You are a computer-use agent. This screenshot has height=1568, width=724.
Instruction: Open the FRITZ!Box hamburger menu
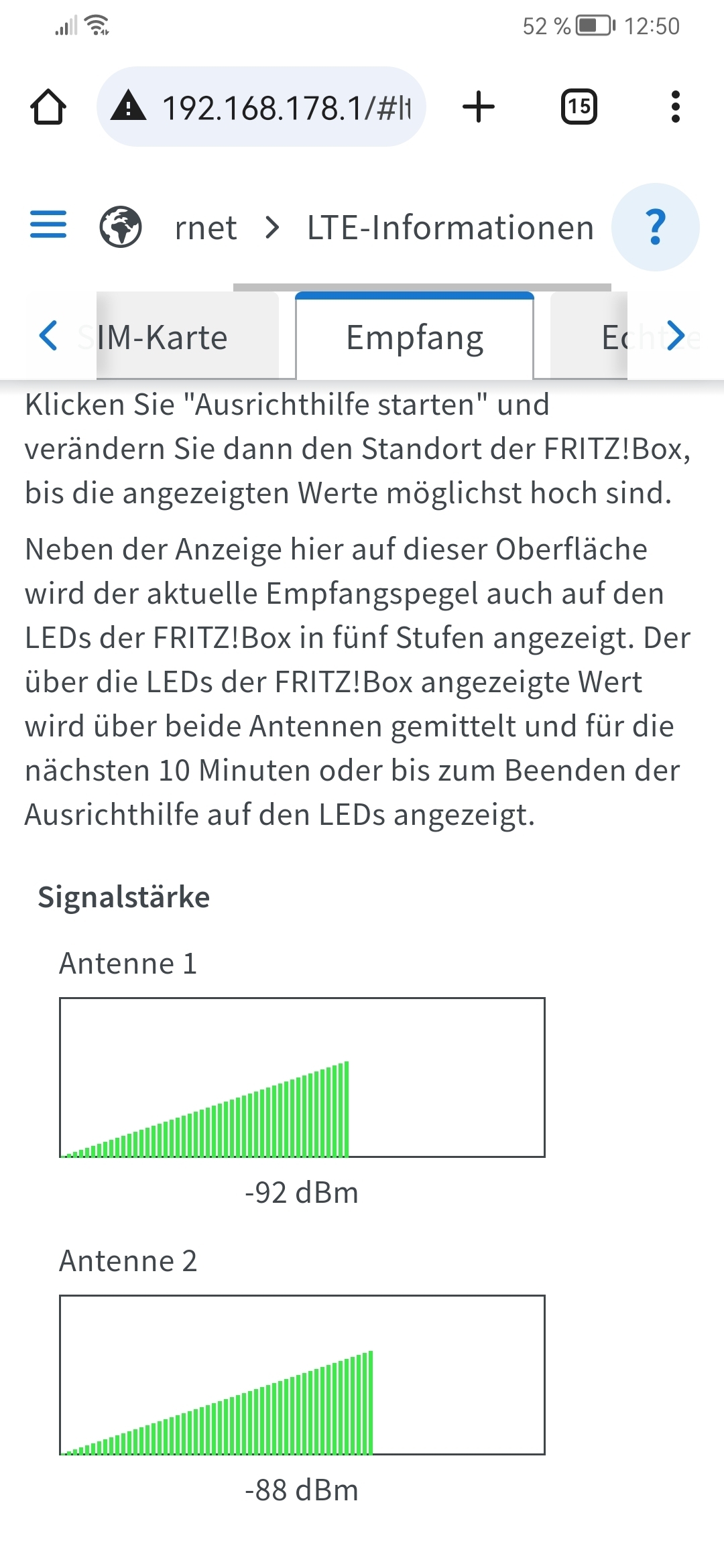pos(48,225)
